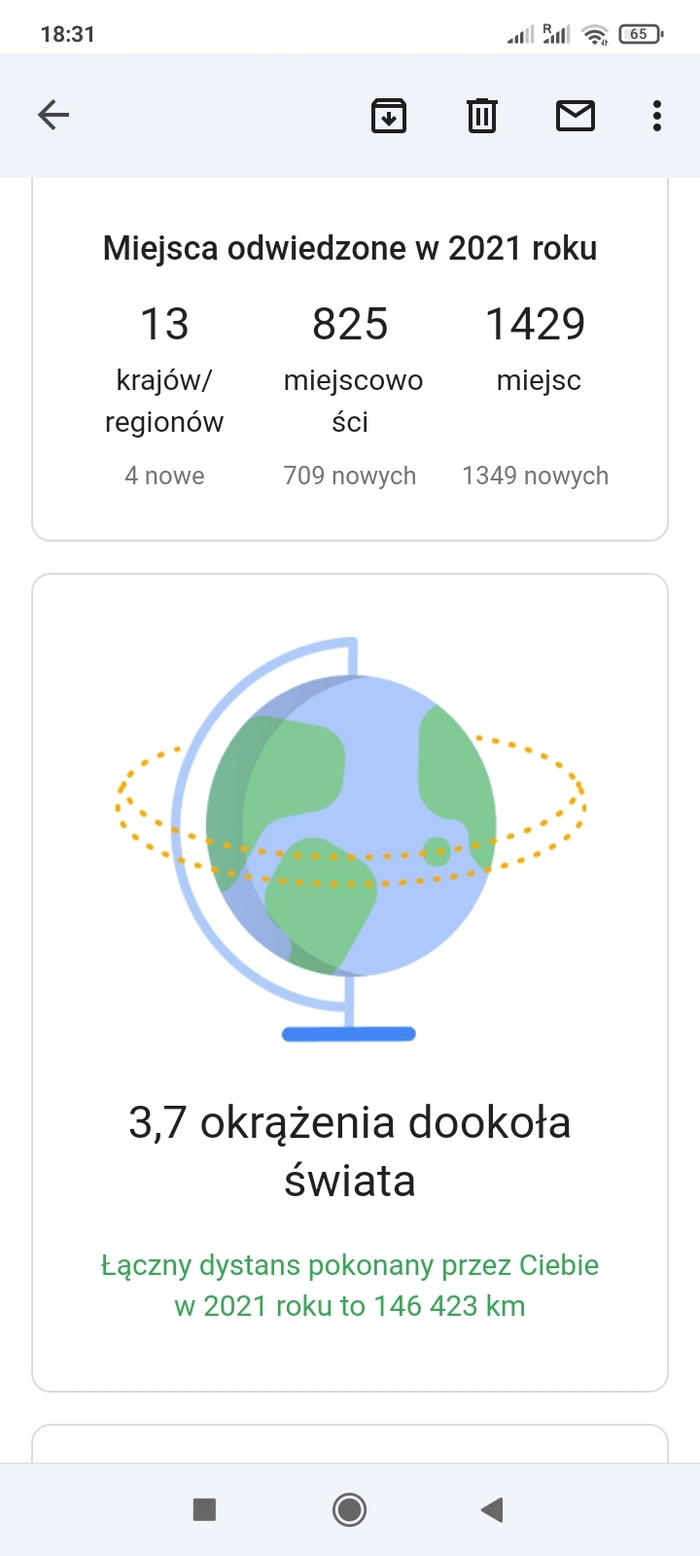Open the overflow menu
Screen dimensions: 700x1556
[x=656, y=116]
